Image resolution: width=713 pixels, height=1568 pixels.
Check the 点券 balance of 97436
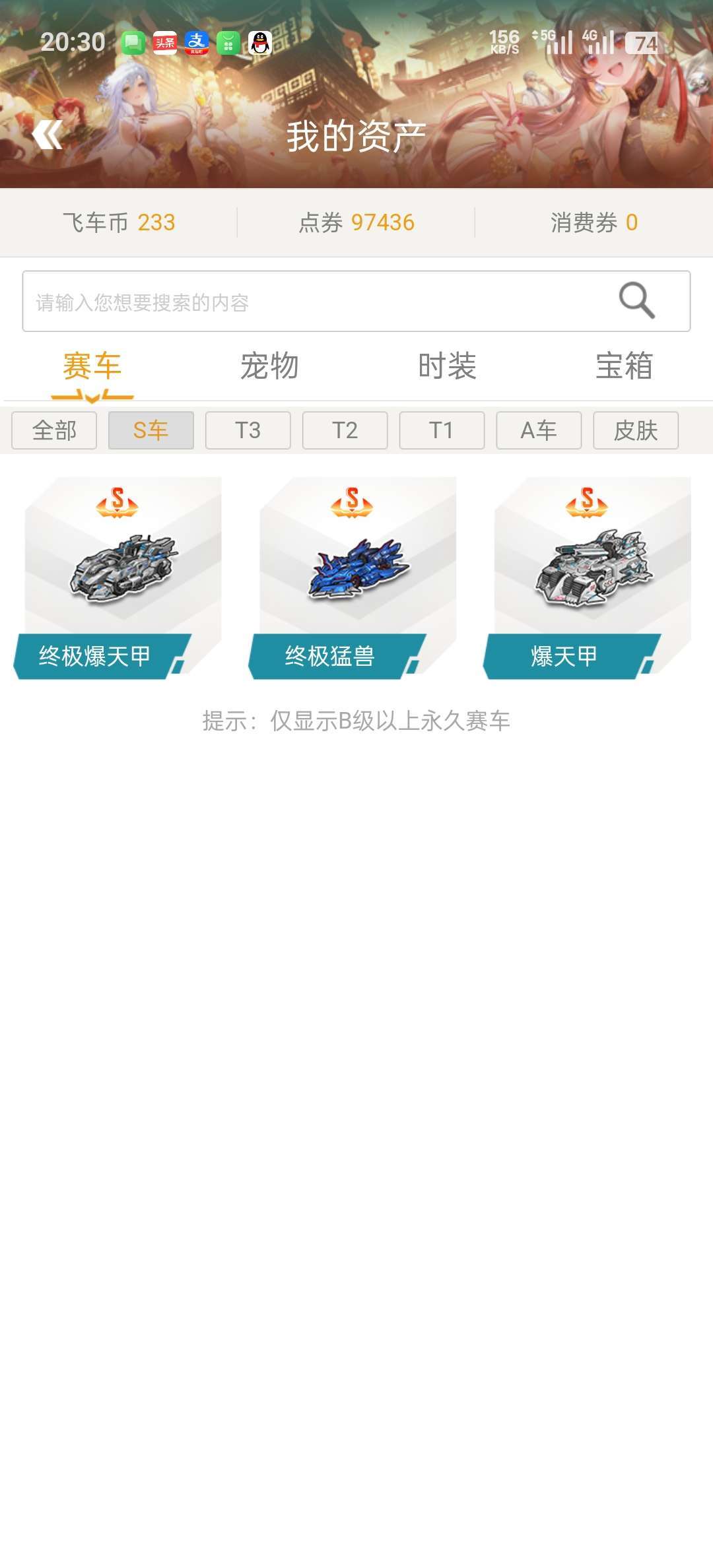[356, 222]
